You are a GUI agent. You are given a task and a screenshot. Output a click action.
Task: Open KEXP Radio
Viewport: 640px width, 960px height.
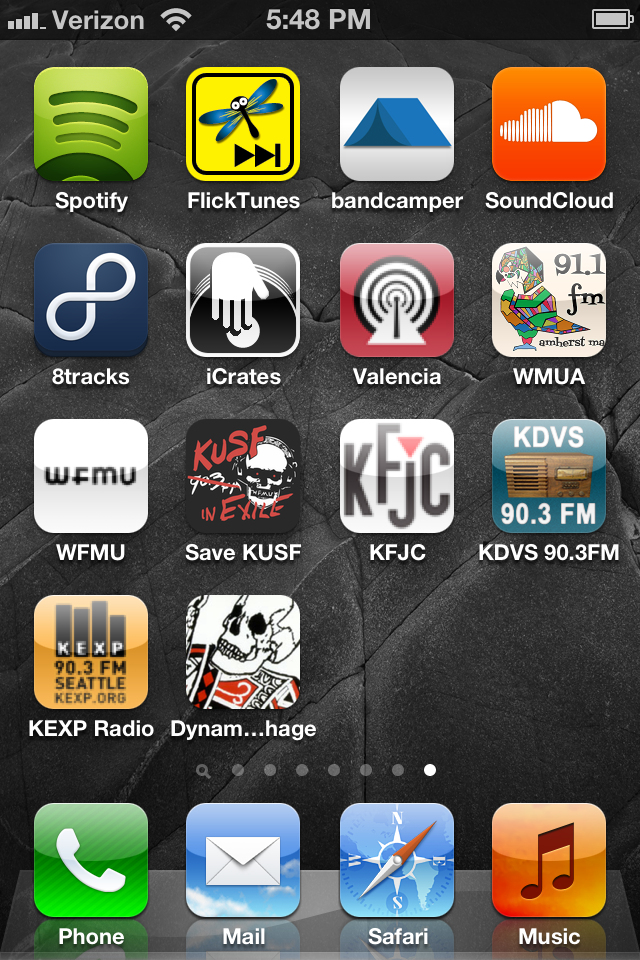click(x=91, y=652)
